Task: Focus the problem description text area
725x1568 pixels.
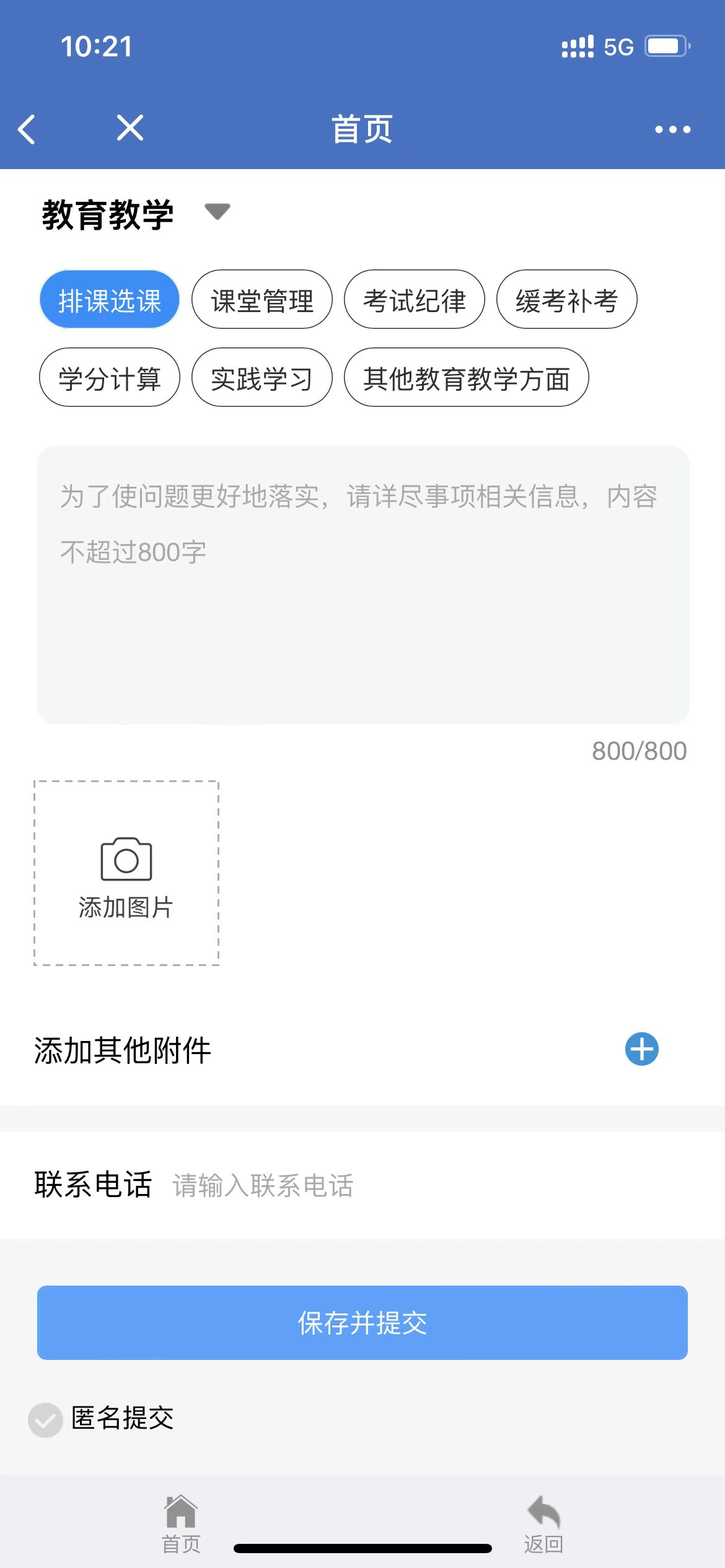Action: tap(363, 585)
